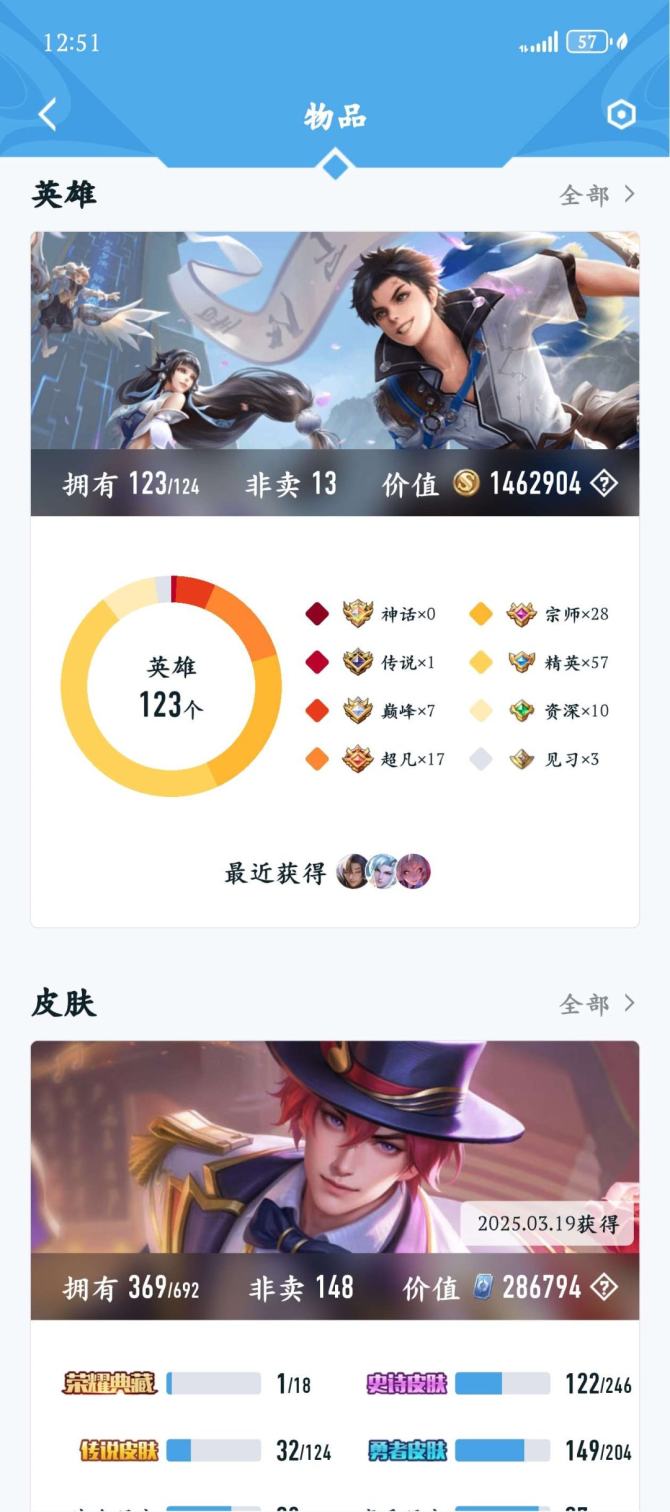This screenshot has height=1512, width=670.
Task: Open the hexagon settings icon
Action: coord(621,115)
